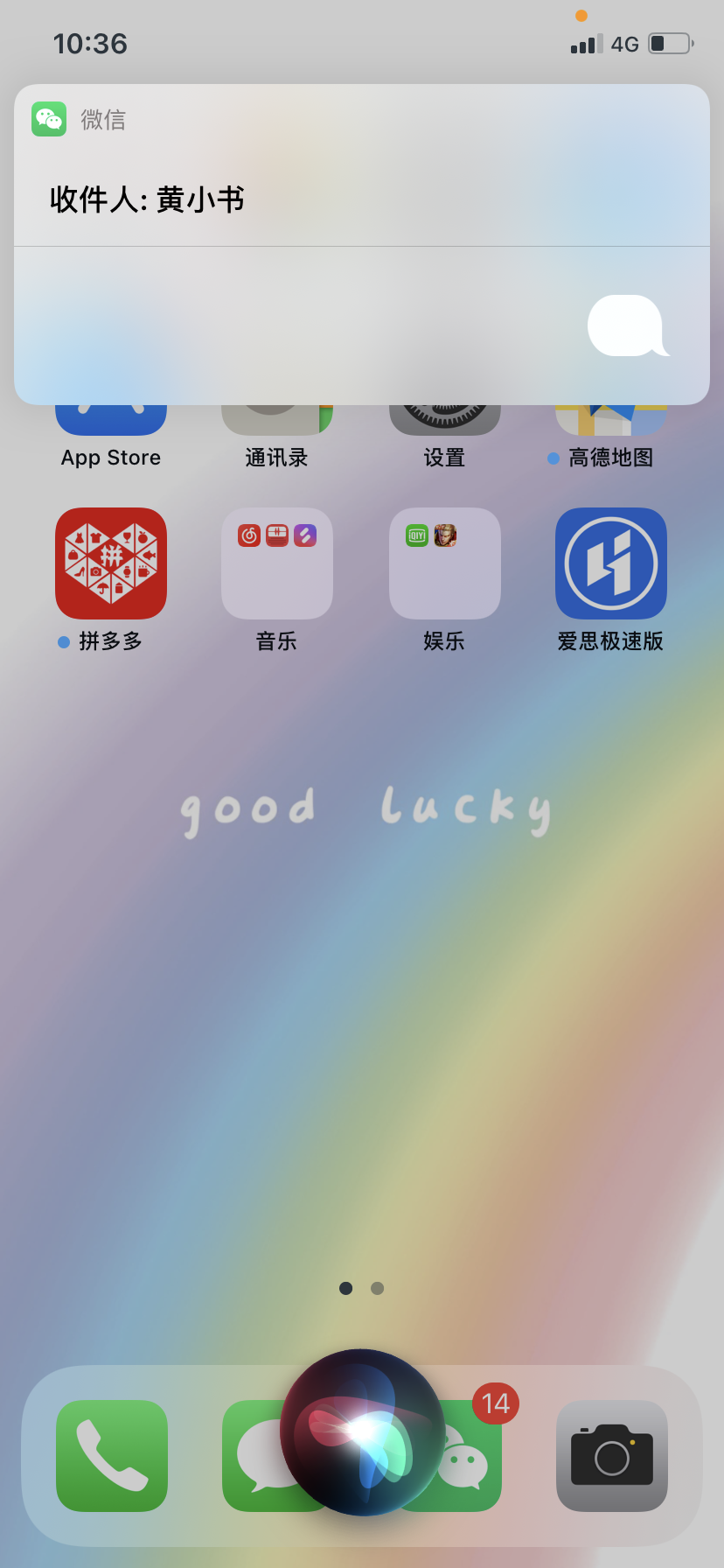Open the Camera app in the dock

(612, 1456)
